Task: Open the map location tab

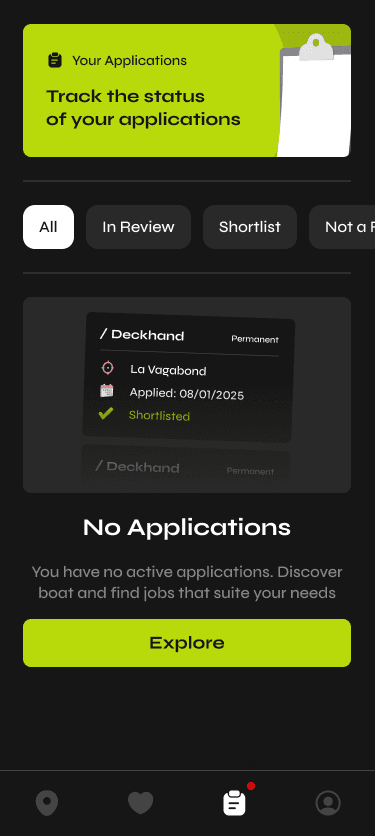Action: [x=47, y=803]
